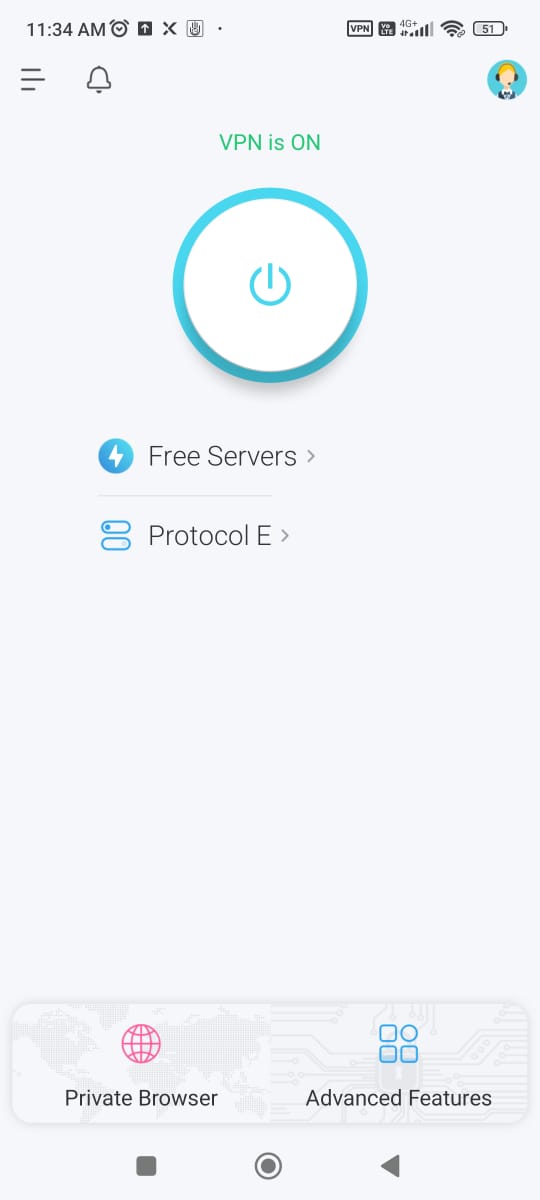Open the hamburger menu
This screenshot has height=1200, width=540.
33,80
